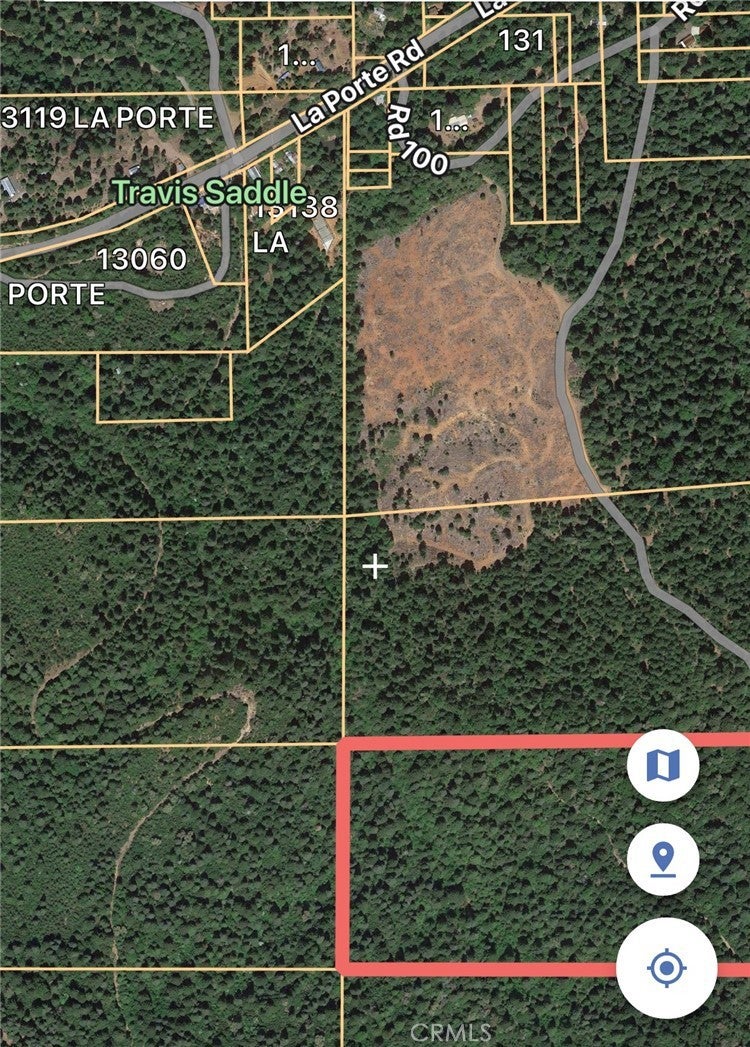Open the map layers button
Image resolution: width=750 pixels, height=1047 pixels.
click(662, 767)
